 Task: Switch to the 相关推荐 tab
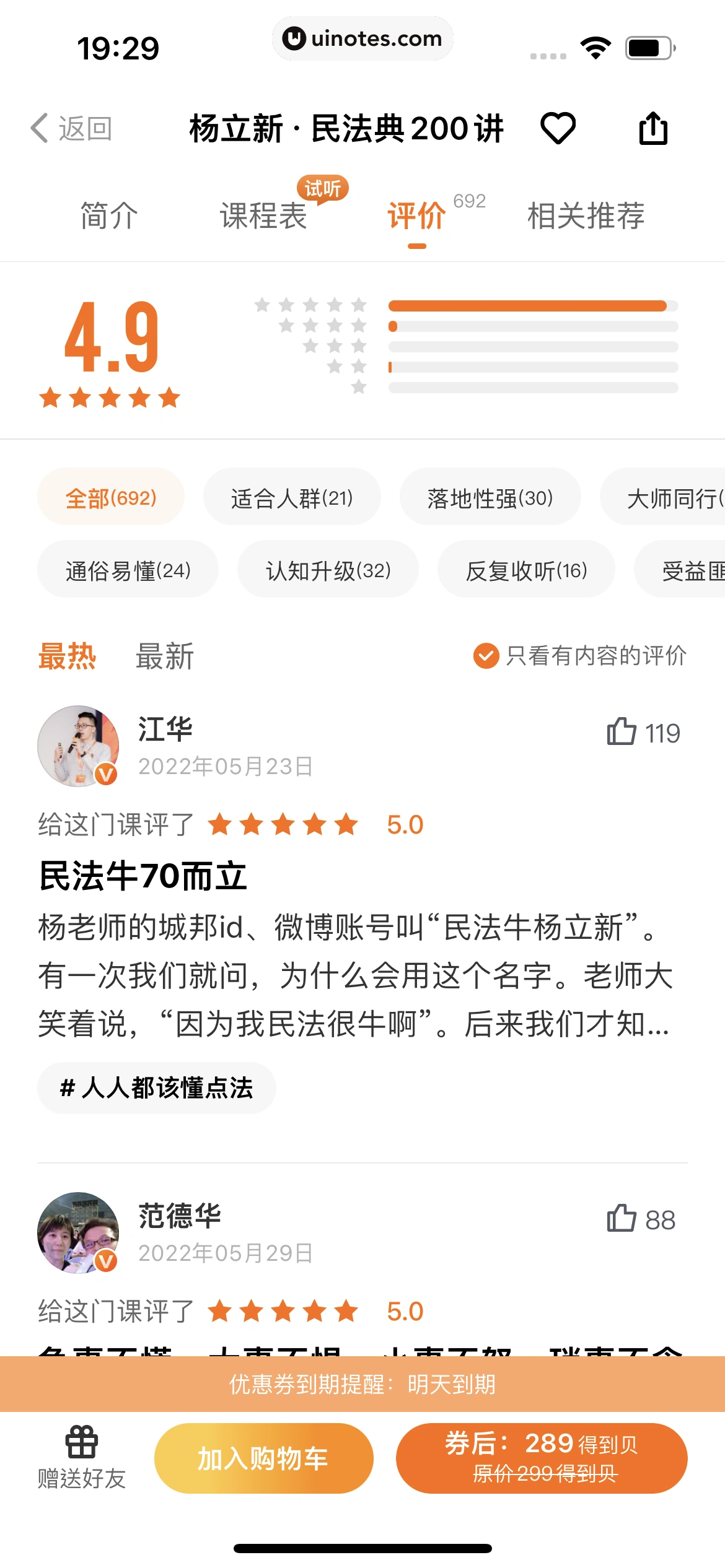pyautogui.click(x=586, y=216)
